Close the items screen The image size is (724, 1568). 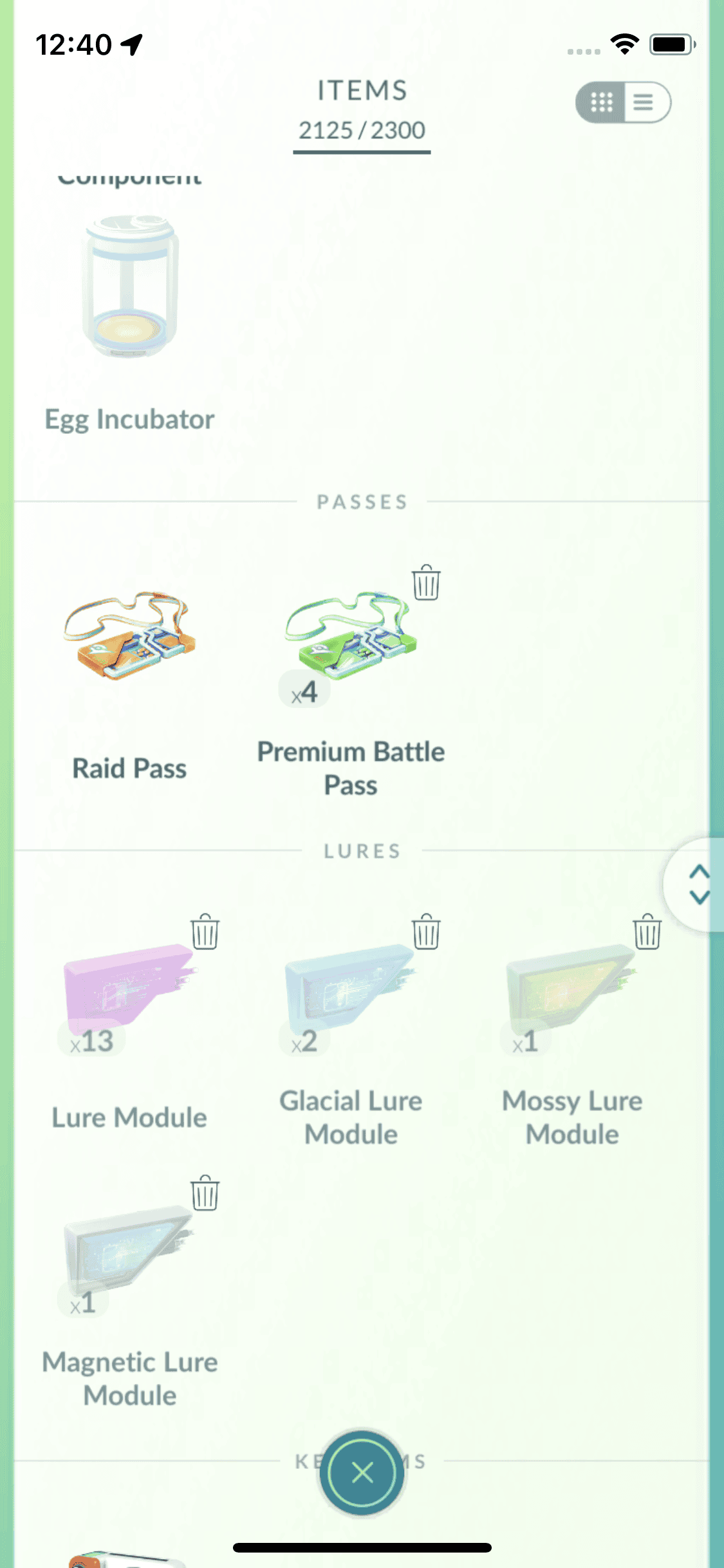pyautogui.click(x=362, y=1471)
